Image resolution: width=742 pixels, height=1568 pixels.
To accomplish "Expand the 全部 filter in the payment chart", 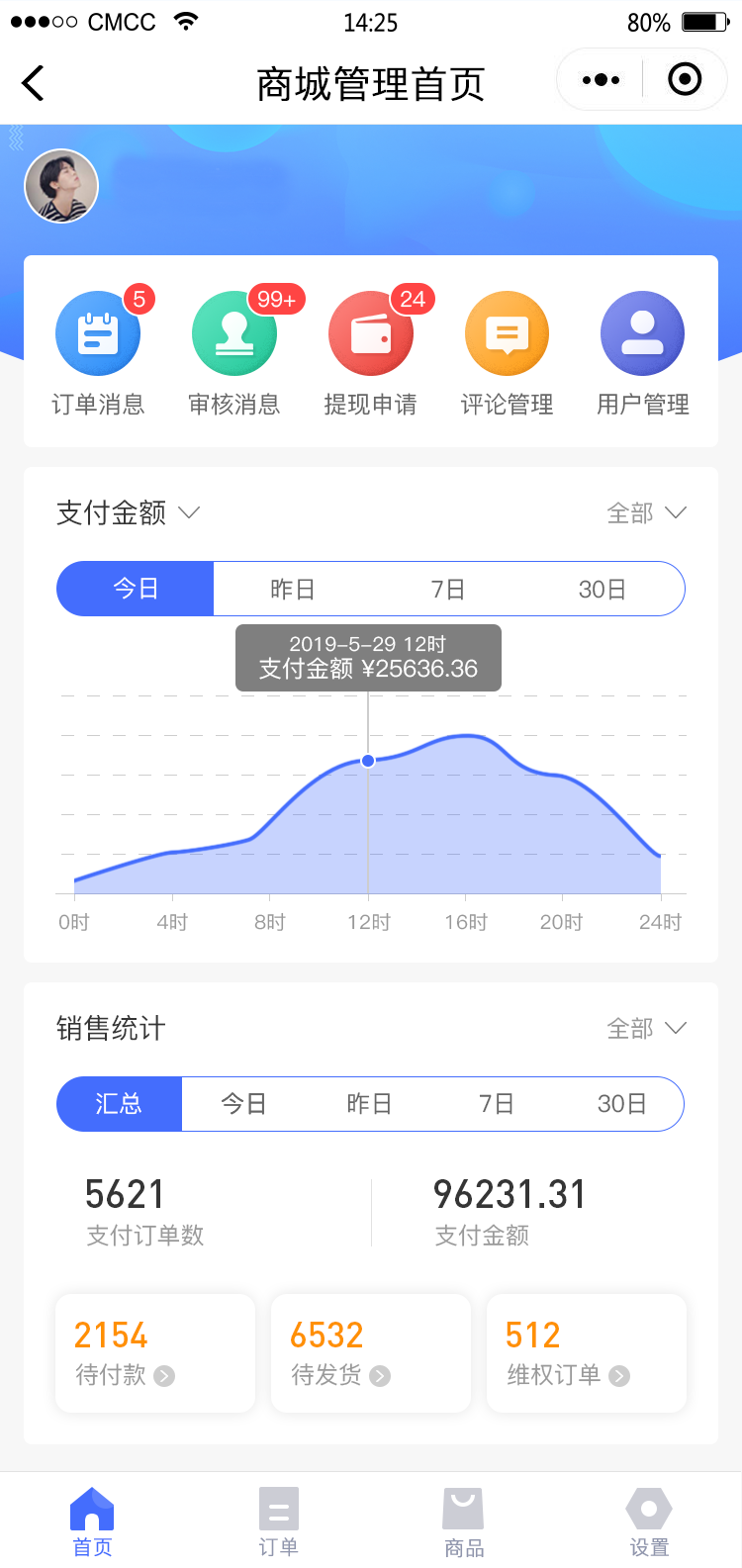I will [646, 512].
